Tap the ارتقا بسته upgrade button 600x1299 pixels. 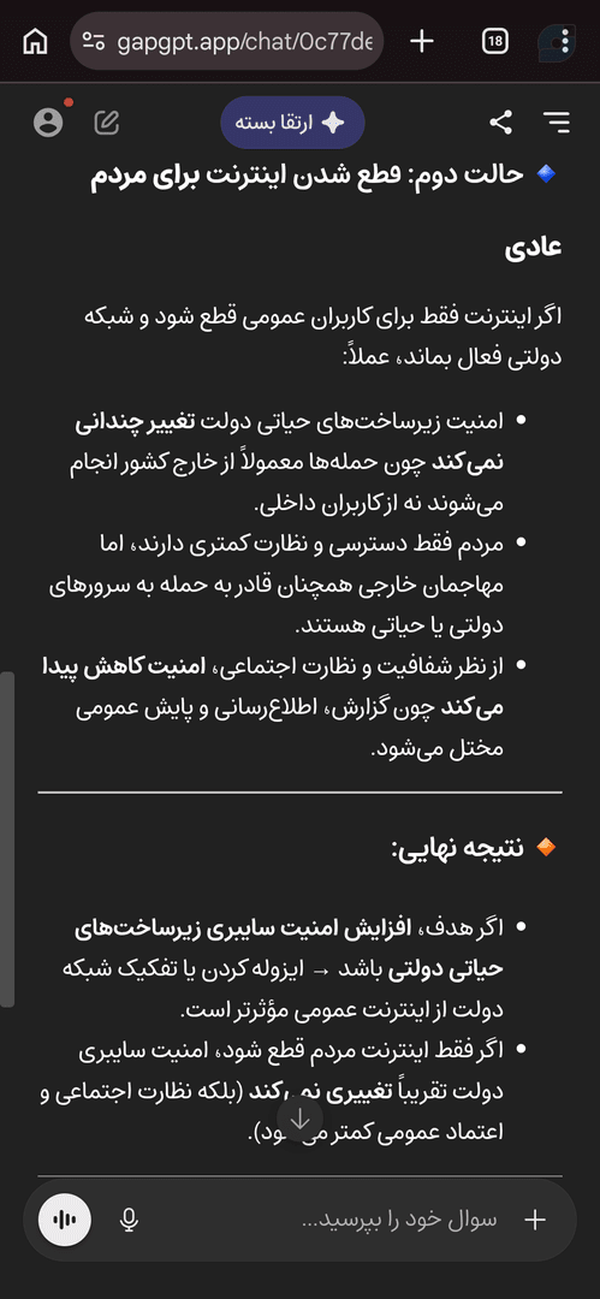(292, 123)
